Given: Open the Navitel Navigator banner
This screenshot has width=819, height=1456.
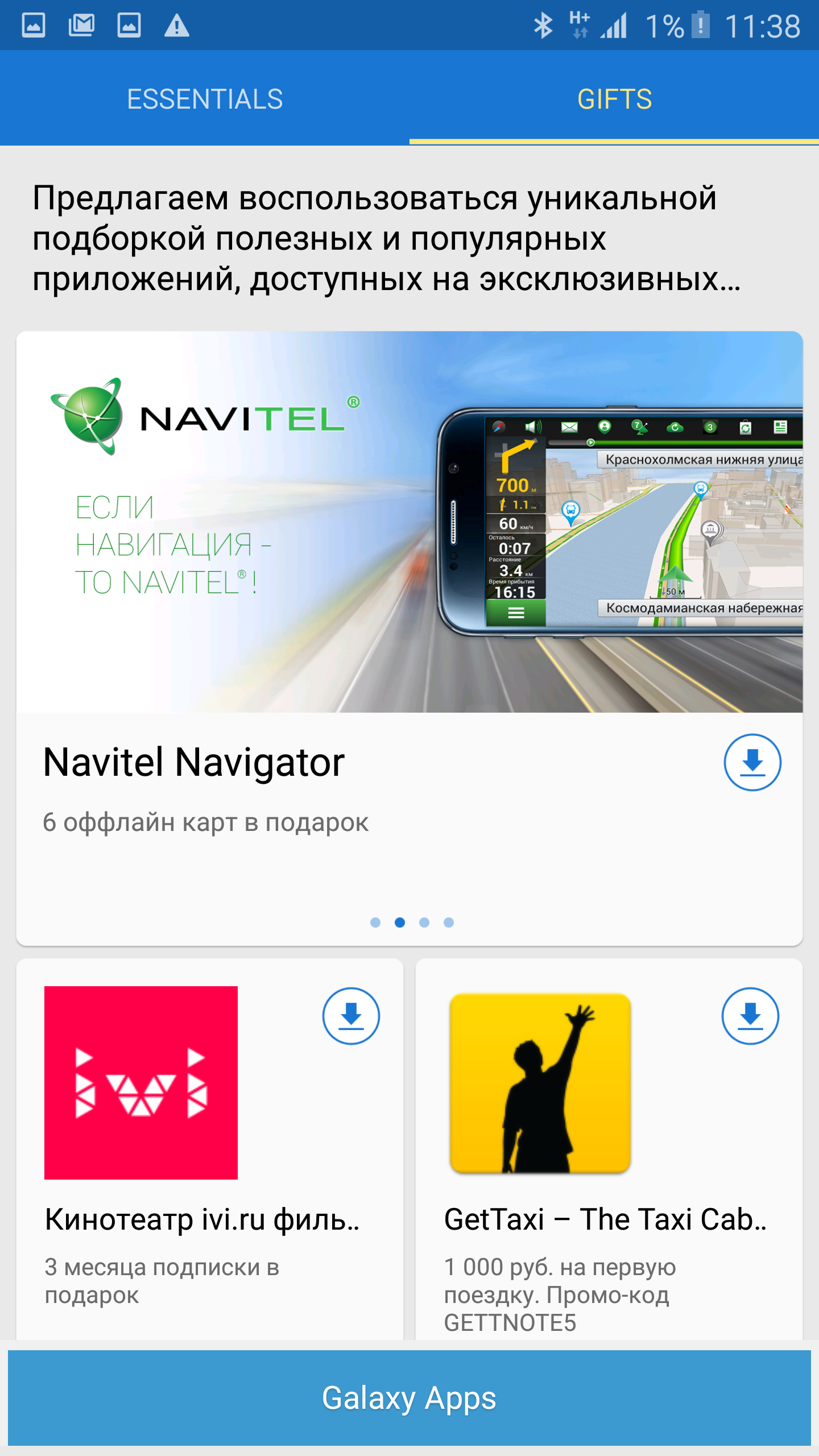Looking at the screenshot, I should (x=409, y=522).
